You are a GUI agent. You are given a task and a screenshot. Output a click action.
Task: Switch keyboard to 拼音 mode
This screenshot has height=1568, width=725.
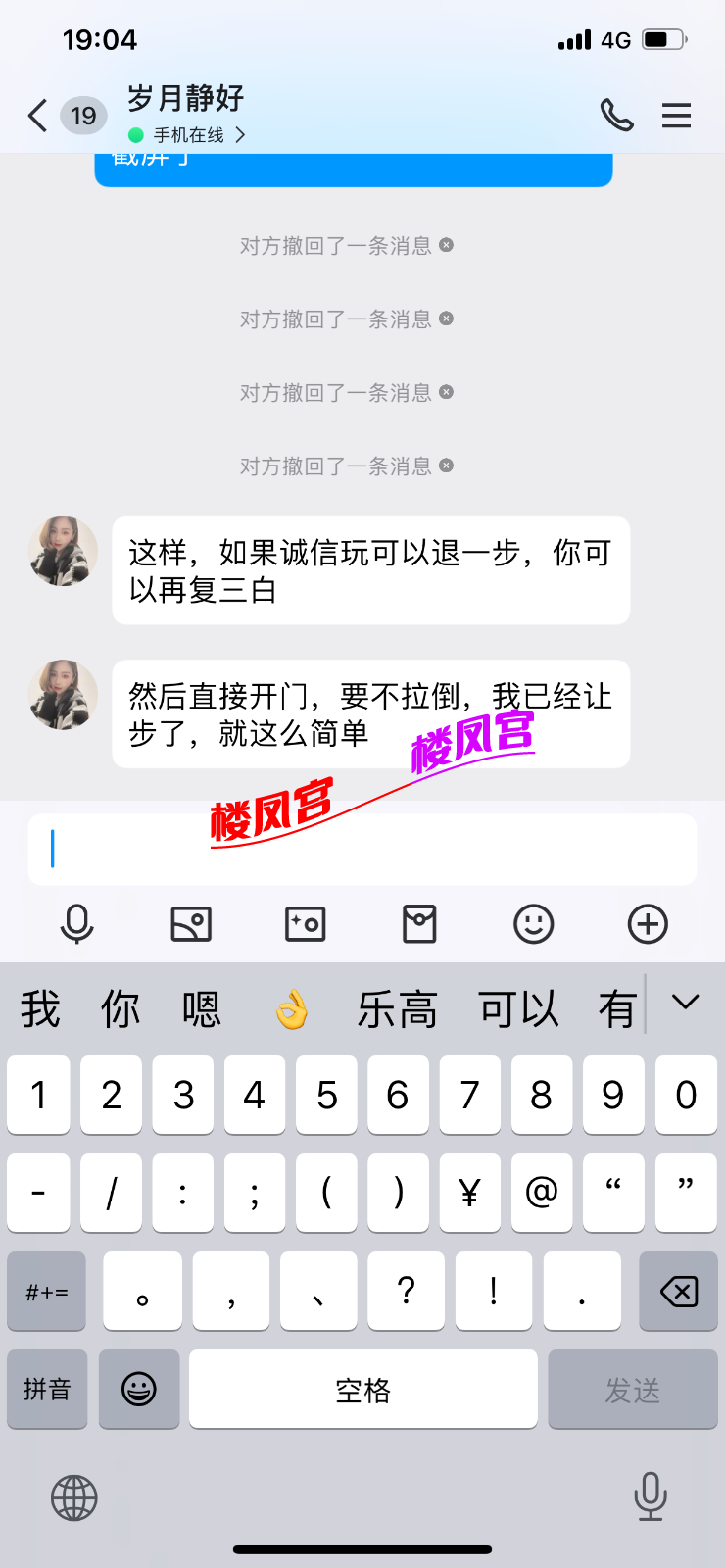(x=47, y=1389)
